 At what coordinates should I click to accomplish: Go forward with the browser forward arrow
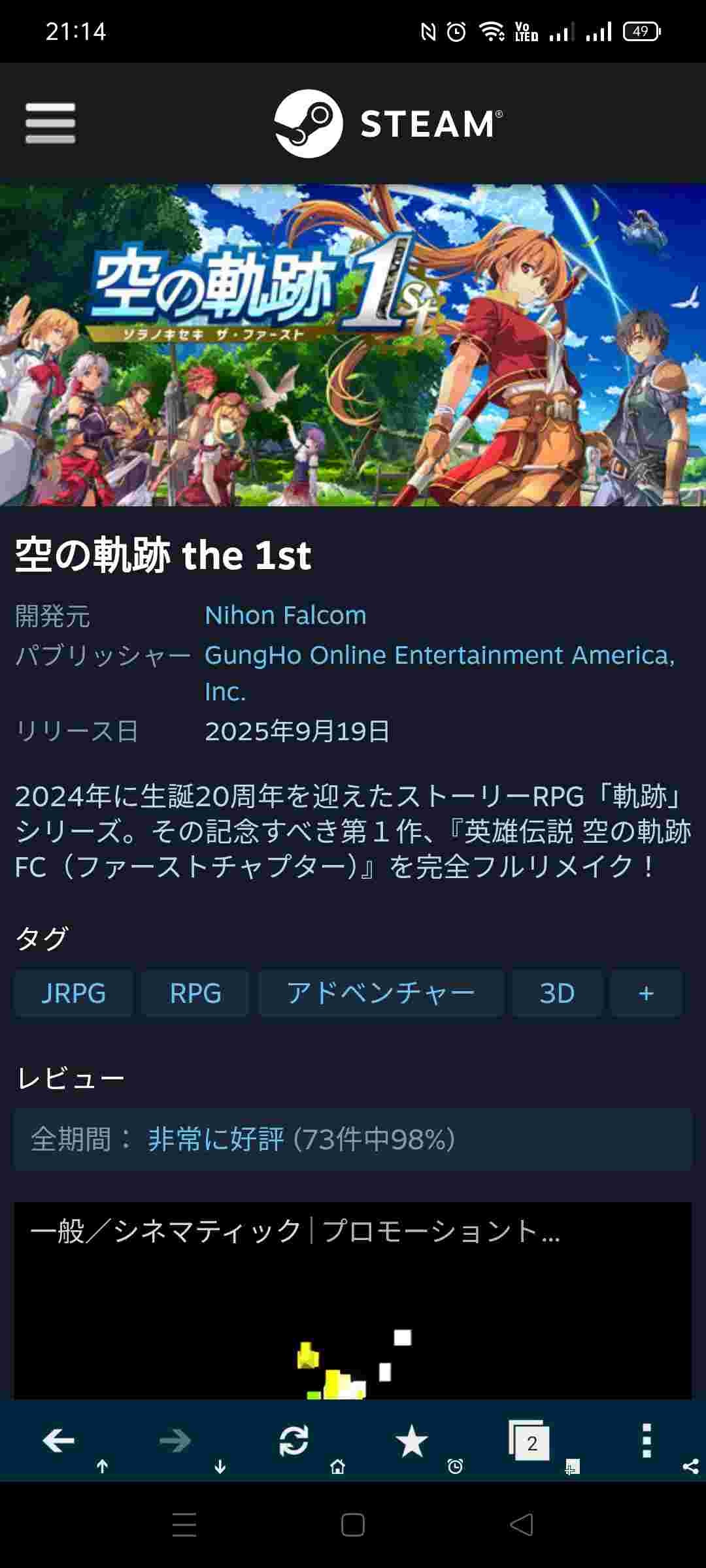175,1441
